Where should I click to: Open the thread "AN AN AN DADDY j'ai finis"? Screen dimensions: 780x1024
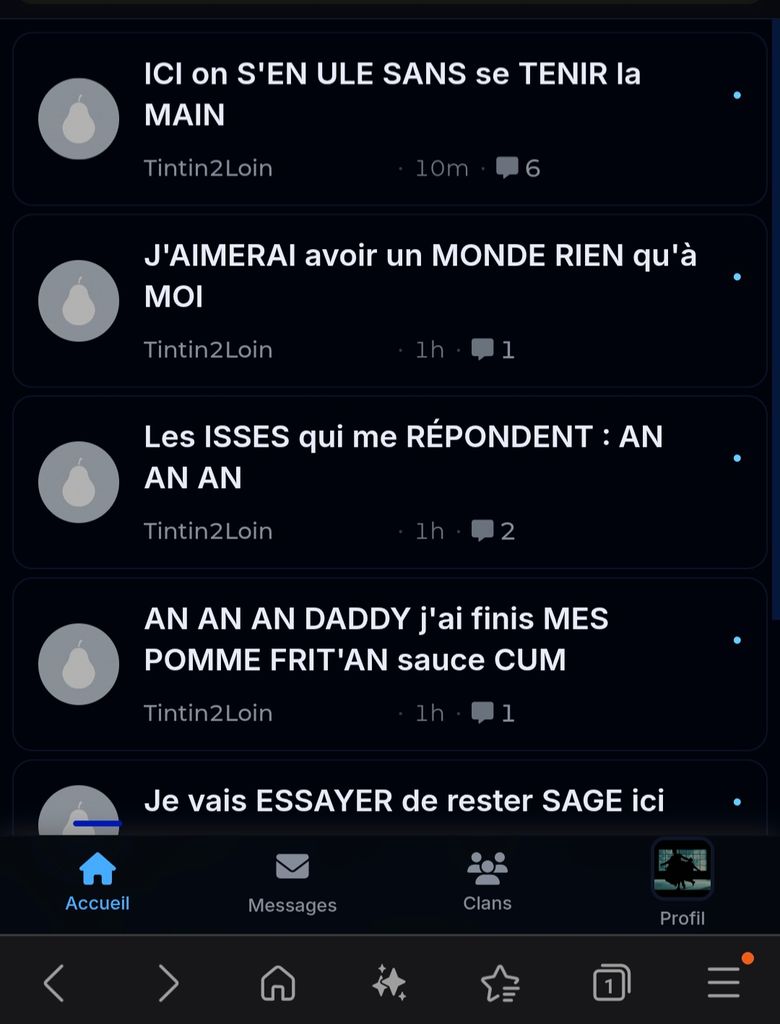pyautogui.click(x=376, y=639)
